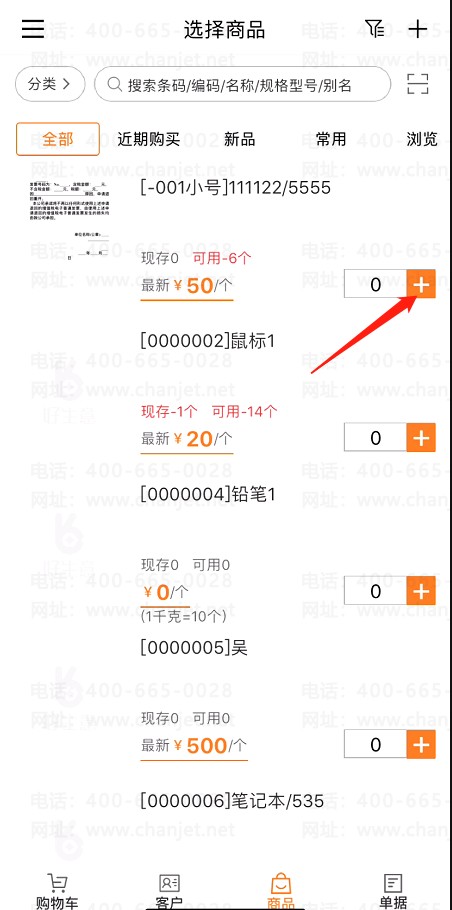Open the 单据 documents tab

coord(393,891)
